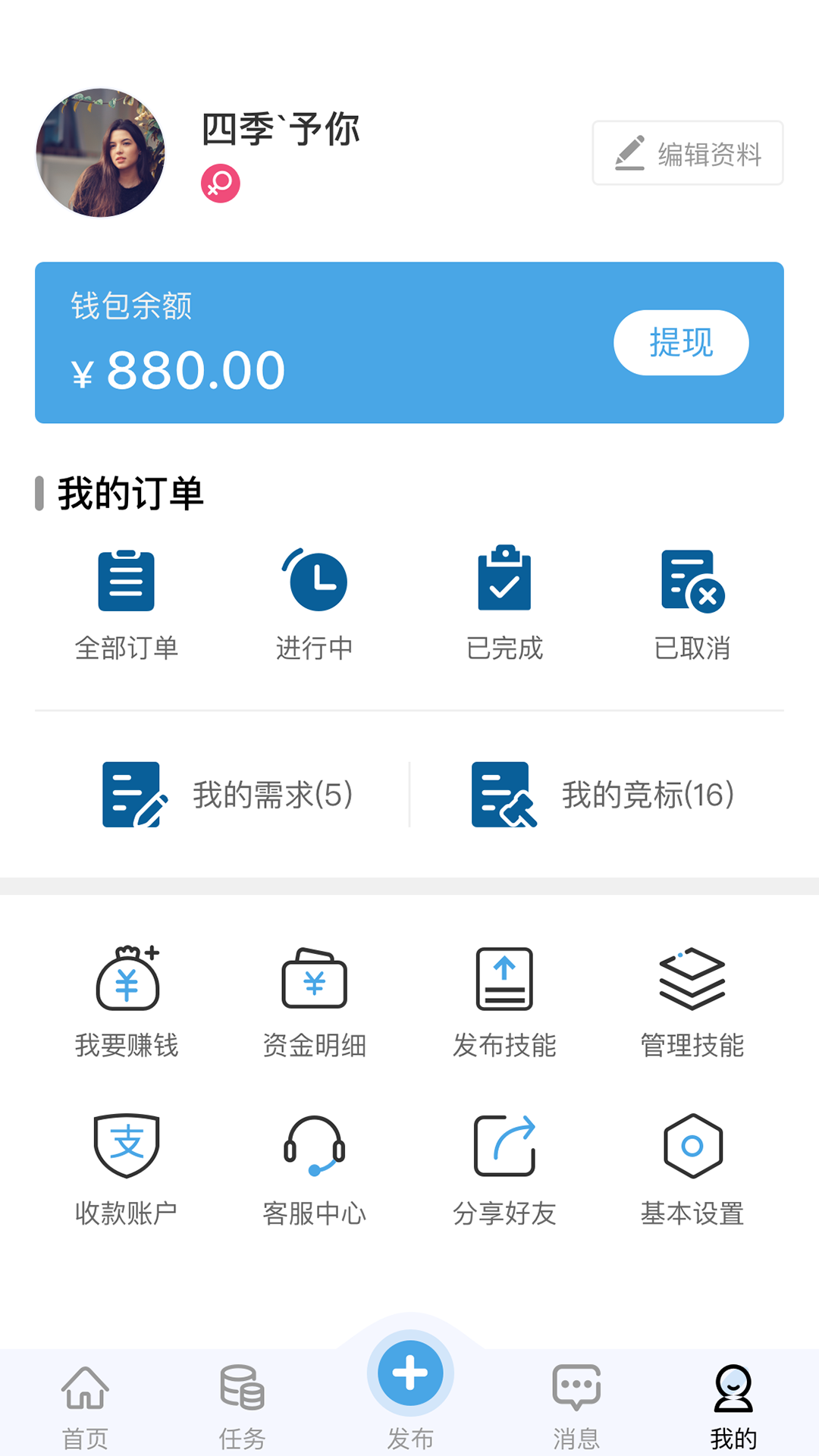Viewport: 819px width, 1456px height.
Task: Click the 客服中心 customer service headset icon
Action: click(315, 1153)
